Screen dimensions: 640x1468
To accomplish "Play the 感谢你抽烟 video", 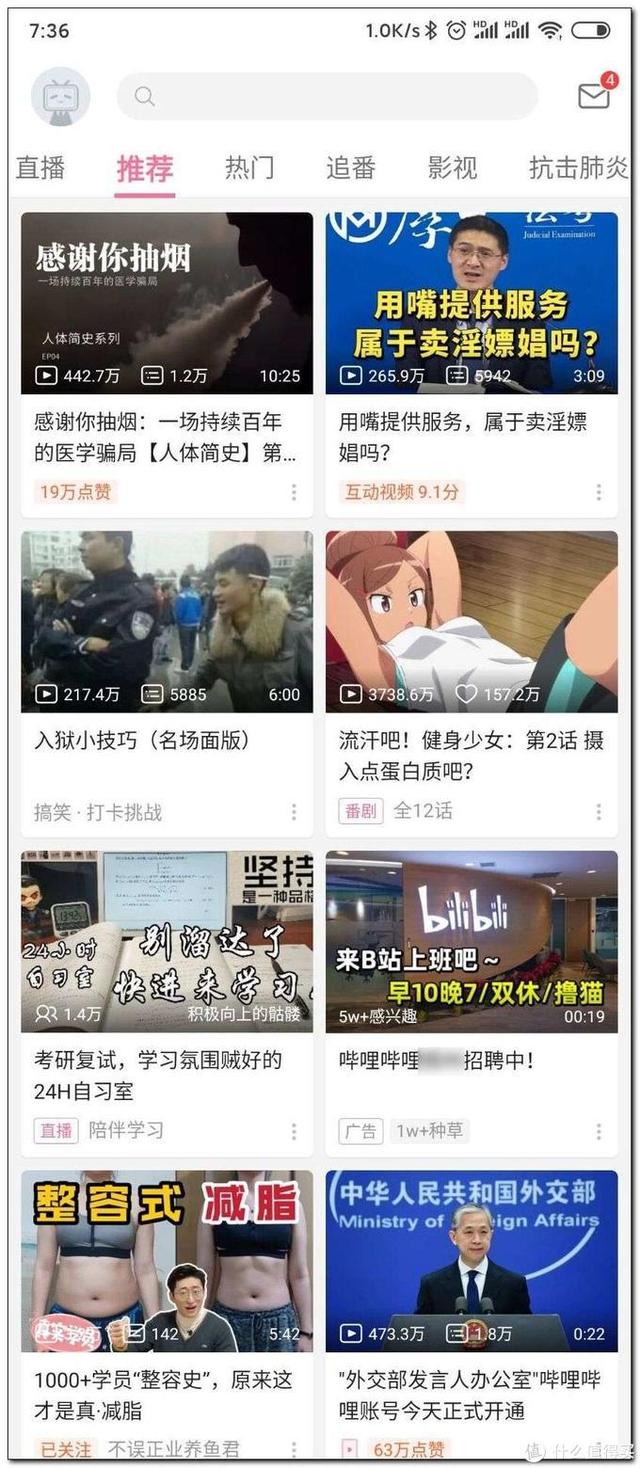I will 167,303.
